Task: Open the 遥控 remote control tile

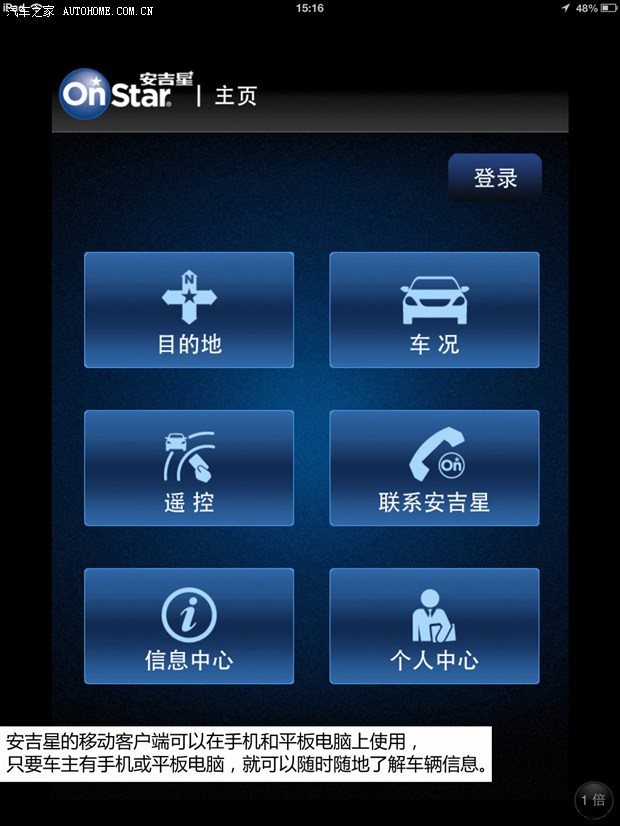Action: (x=189, y=468)
